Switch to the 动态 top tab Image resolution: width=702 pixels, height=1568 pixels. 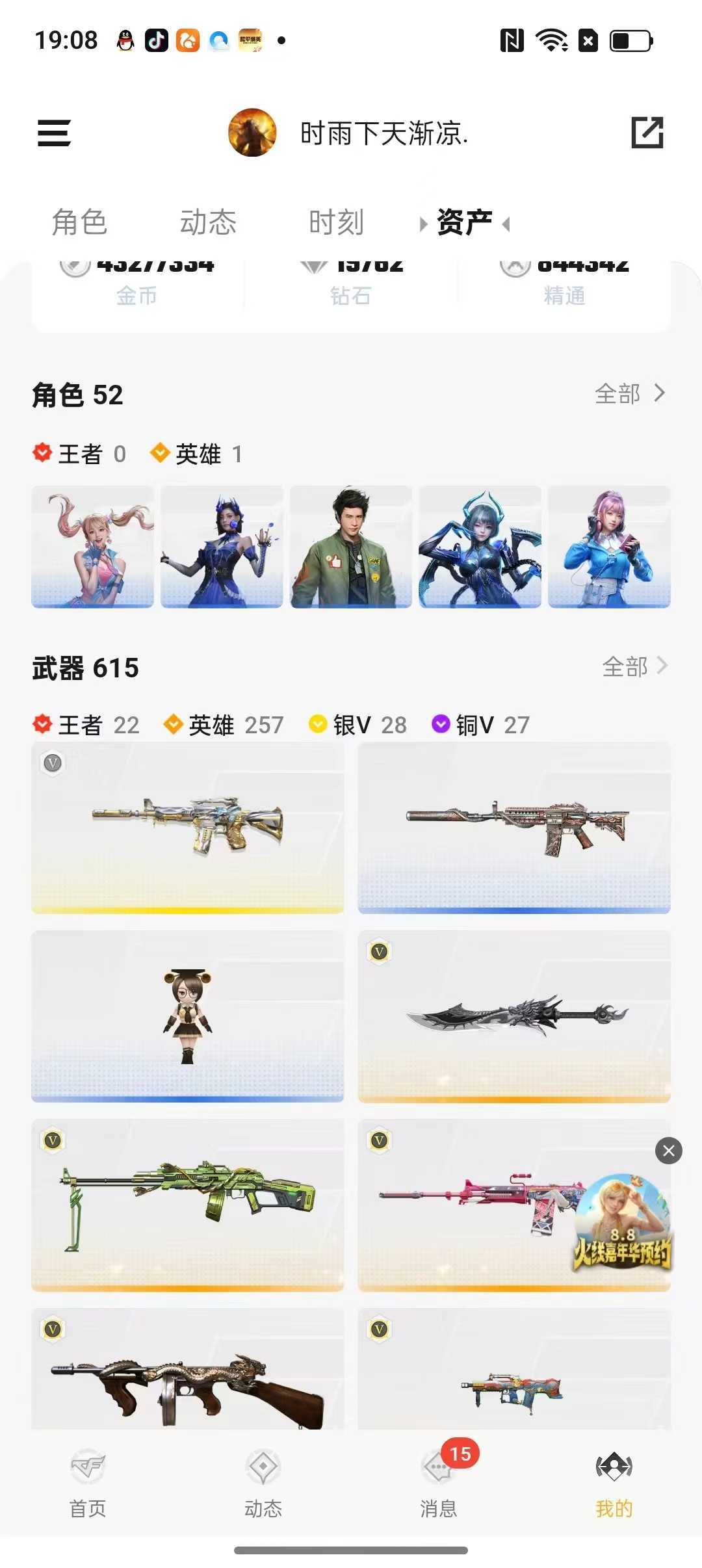[208, 222]
